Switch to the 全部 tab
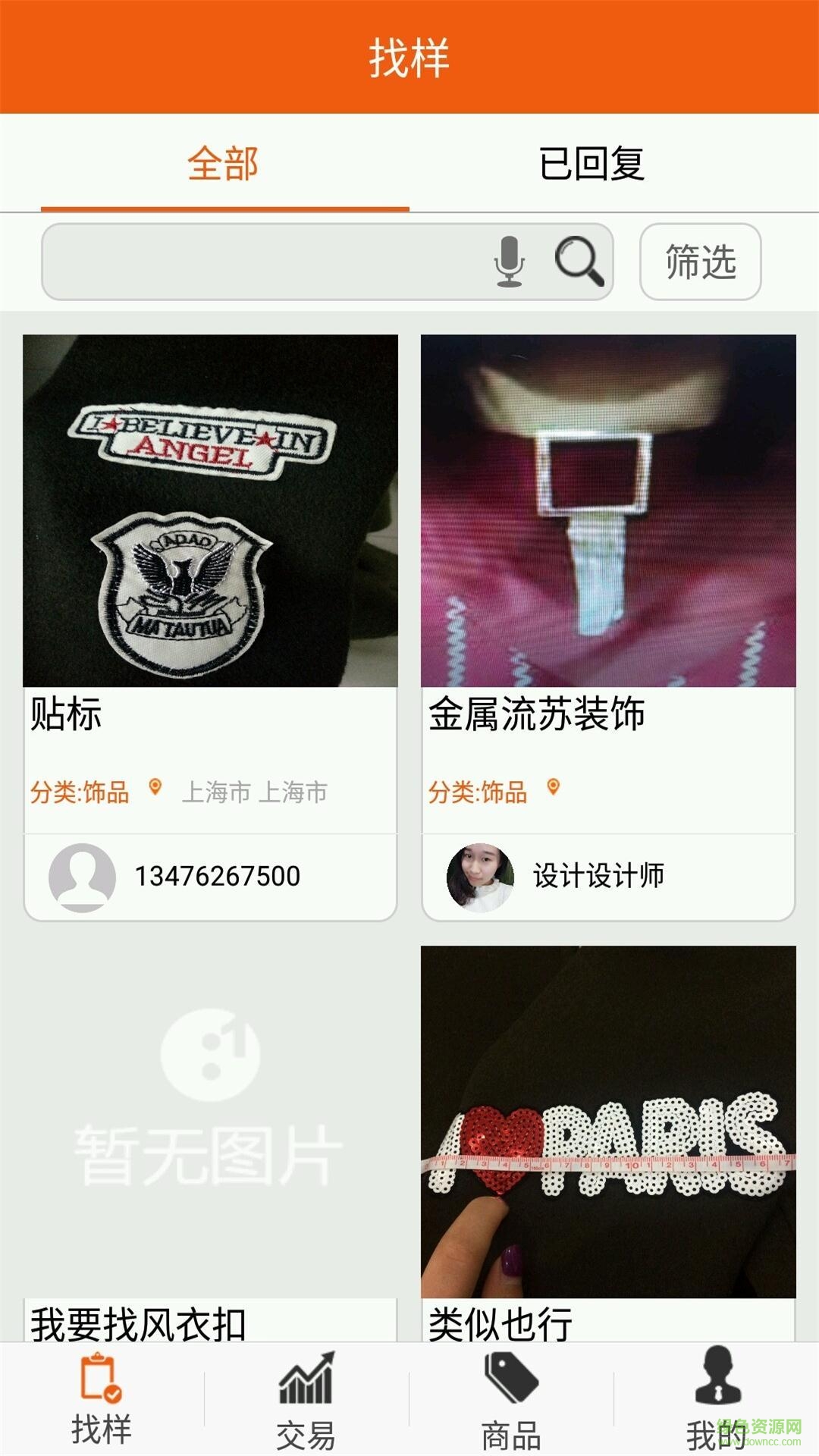The height and width of the screenshot is (1456, 819). coord(224,164)
